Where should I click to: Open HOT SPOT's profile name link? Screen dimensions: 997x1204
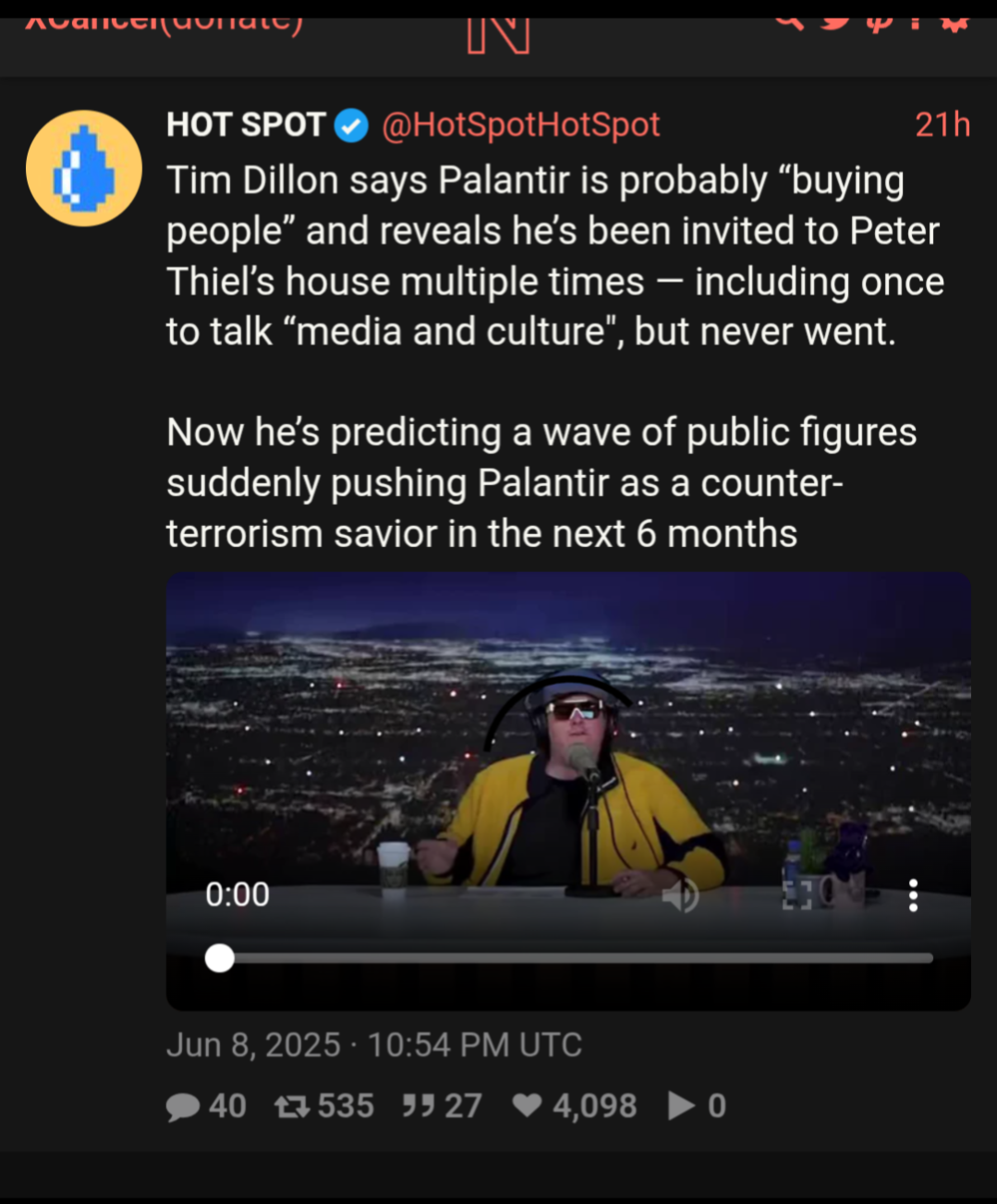point(245,125)
